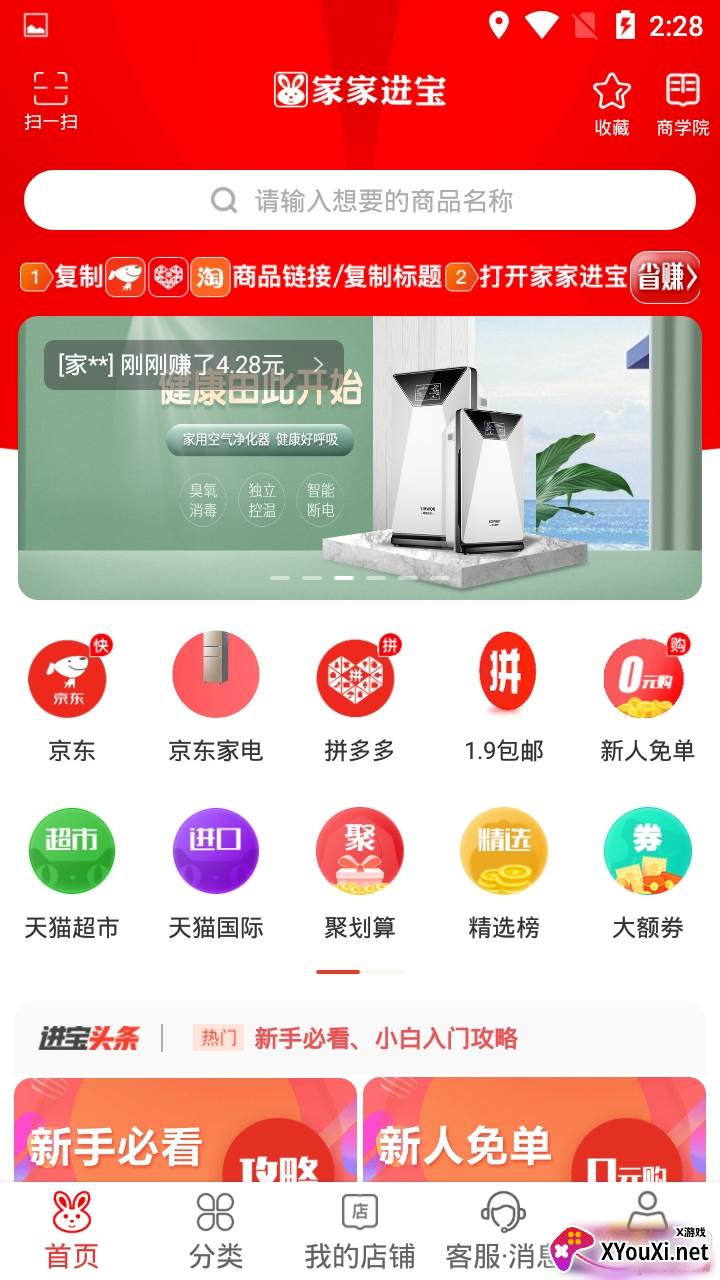Tap the product name search box
This screenshot has height=1280, width=720.
pos(360,200)
